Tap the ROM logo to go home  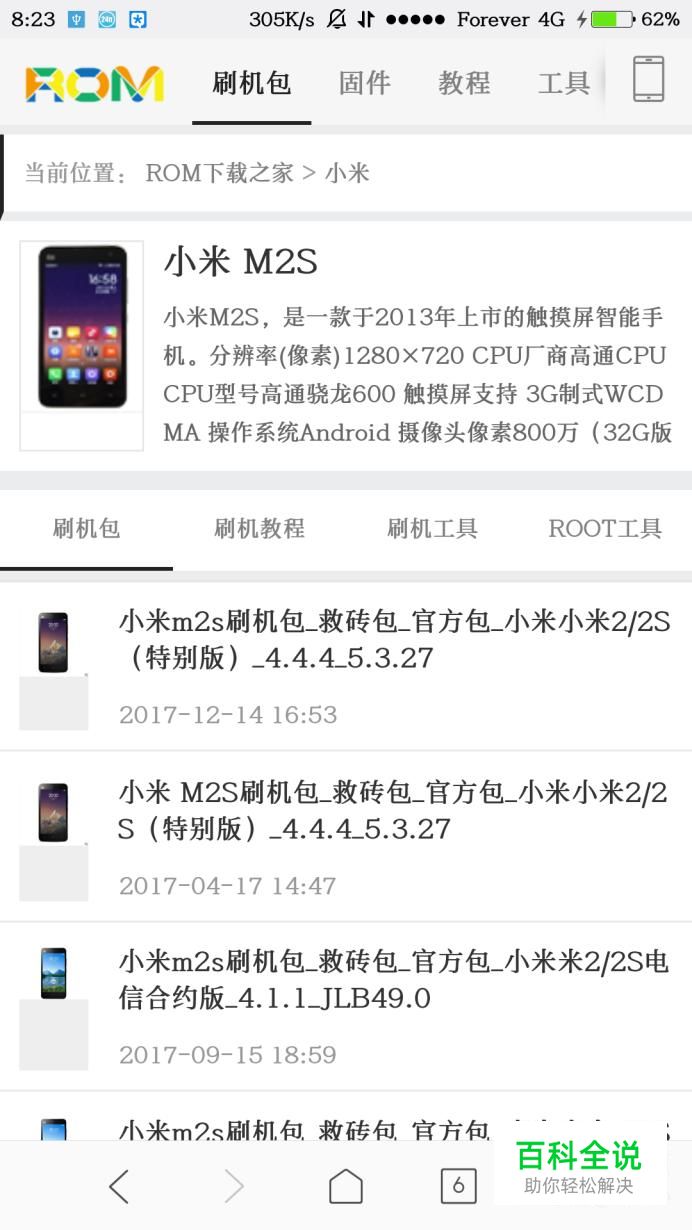[94, 84]
